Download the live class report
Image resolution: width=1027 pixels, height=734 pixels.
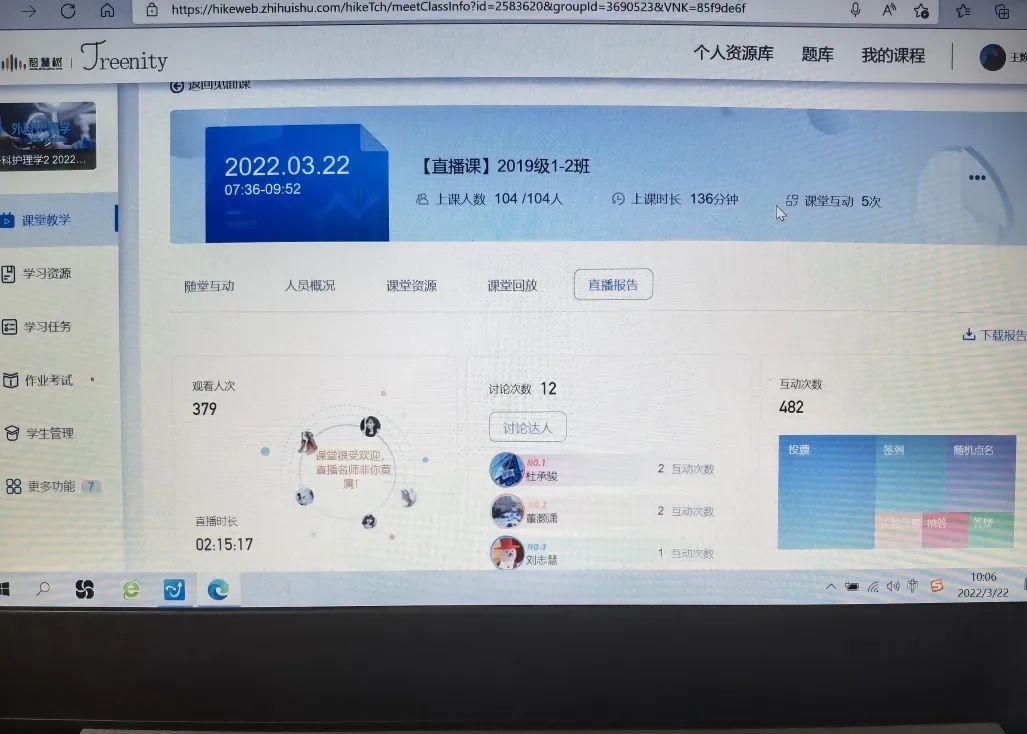point(994,335)
